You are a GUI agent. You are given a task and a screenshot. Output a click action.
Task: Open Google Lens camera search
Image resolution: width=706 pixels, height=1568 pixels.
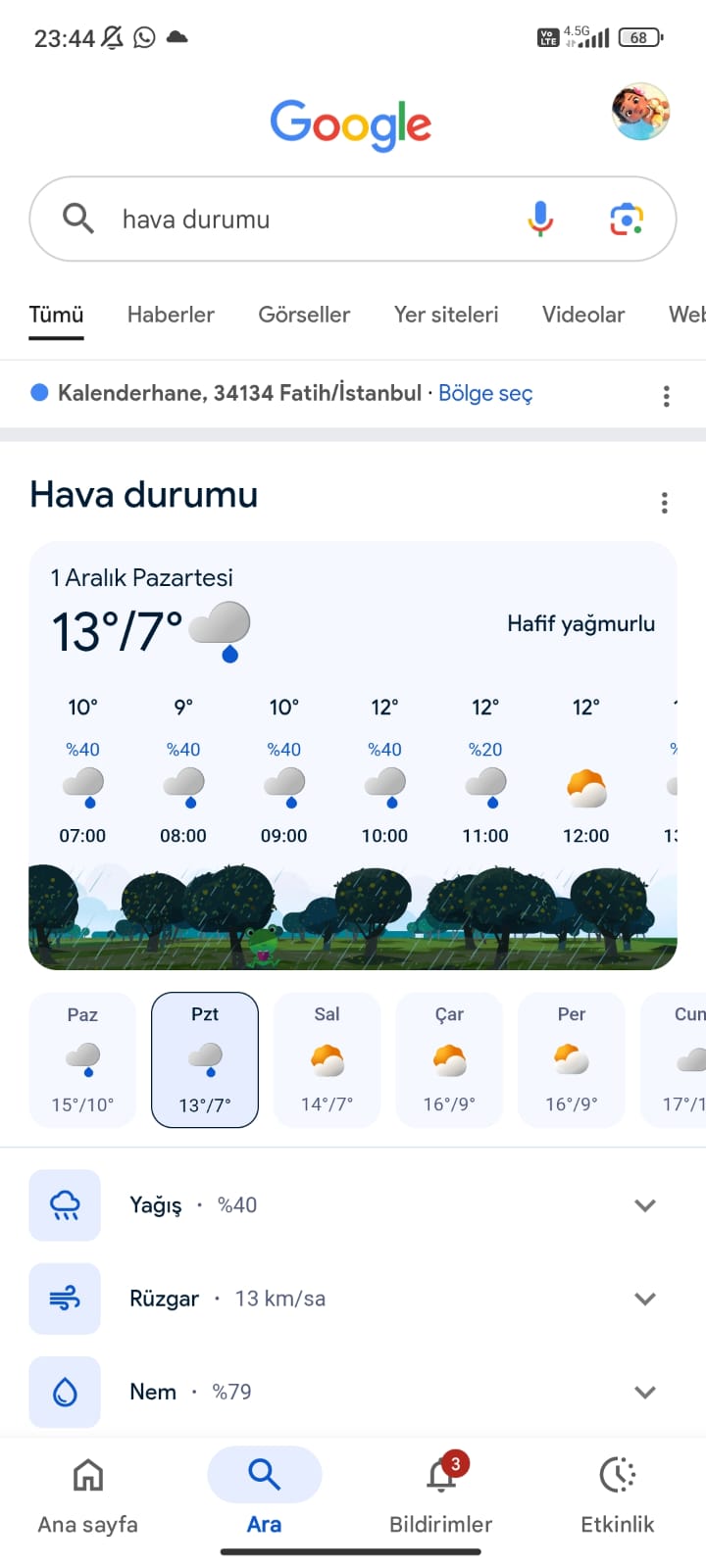point(626,219)
